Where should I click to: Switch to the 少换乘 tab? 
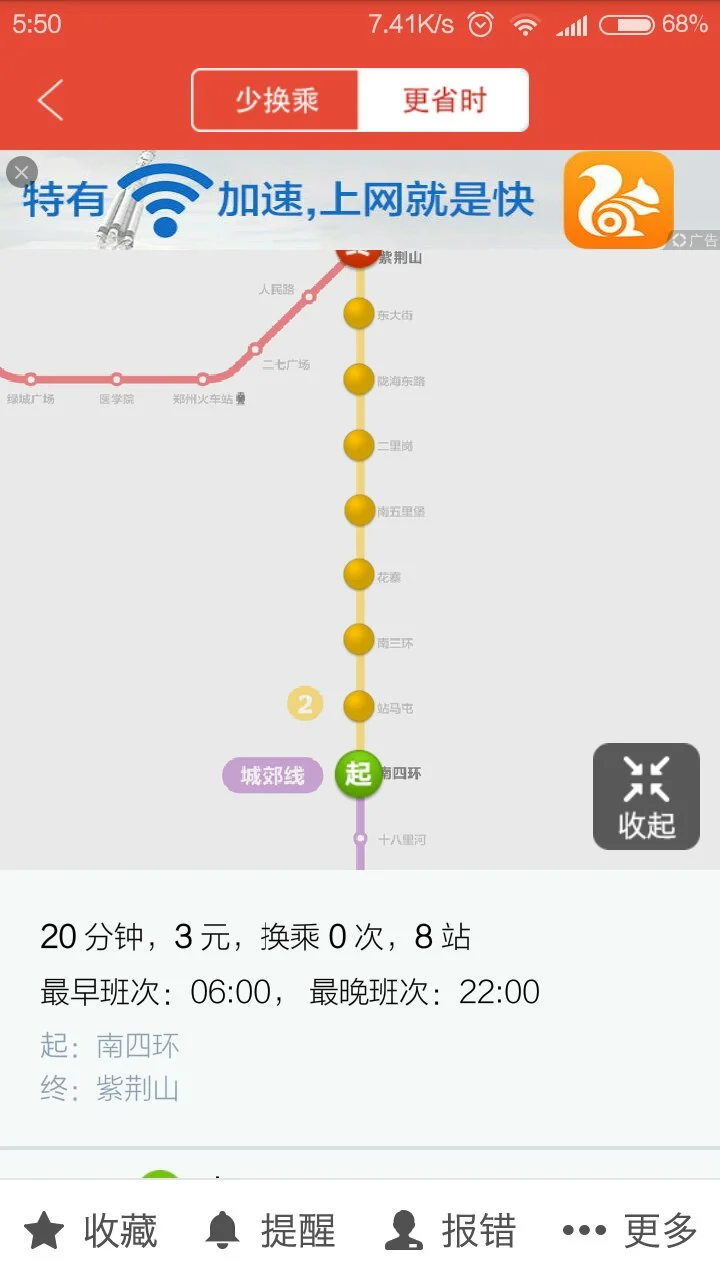(276, 99)
